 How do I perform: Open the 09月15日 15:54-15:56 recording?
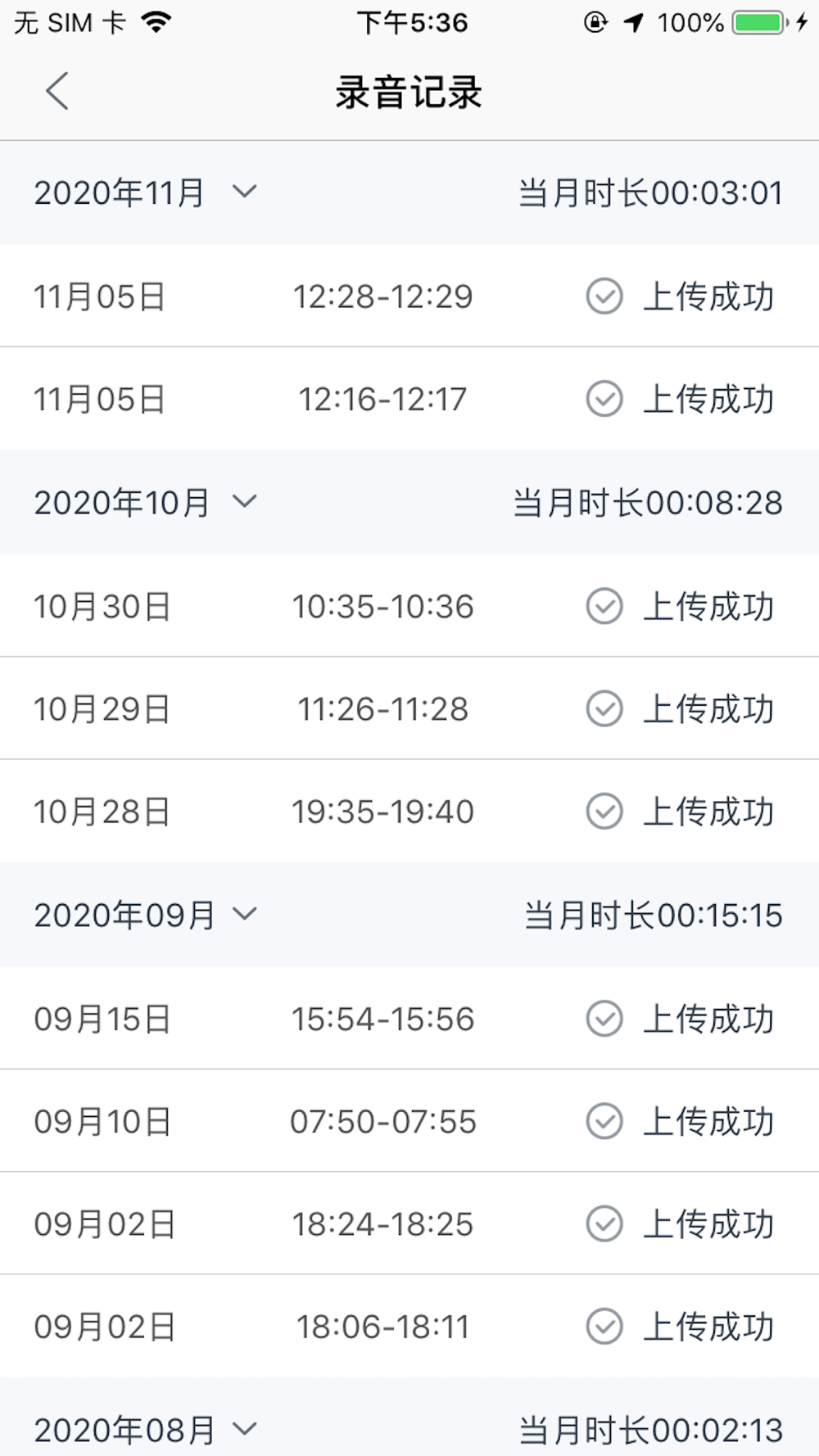click(x=409, y=1019)
